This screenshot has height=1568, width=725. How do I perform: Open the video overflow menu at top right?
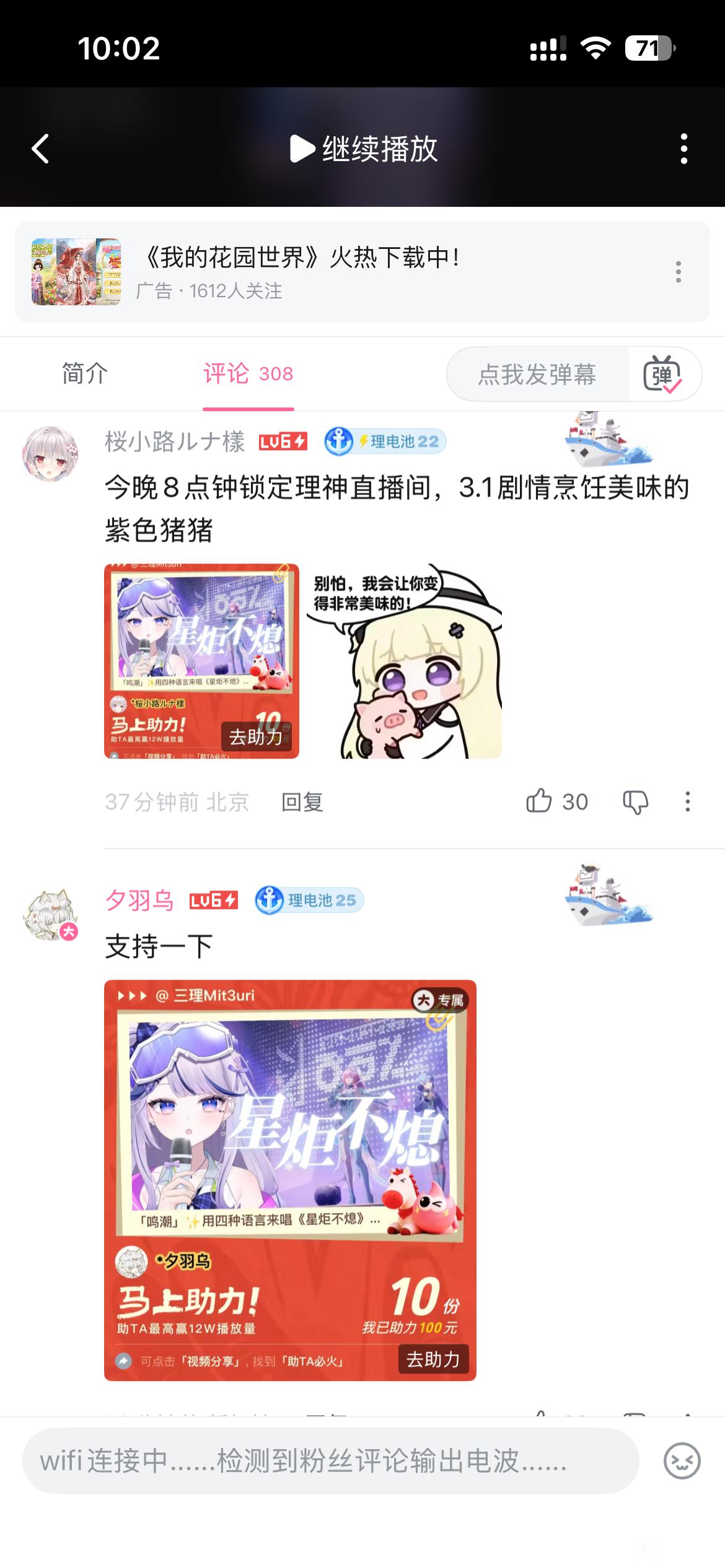coord(683,149)
